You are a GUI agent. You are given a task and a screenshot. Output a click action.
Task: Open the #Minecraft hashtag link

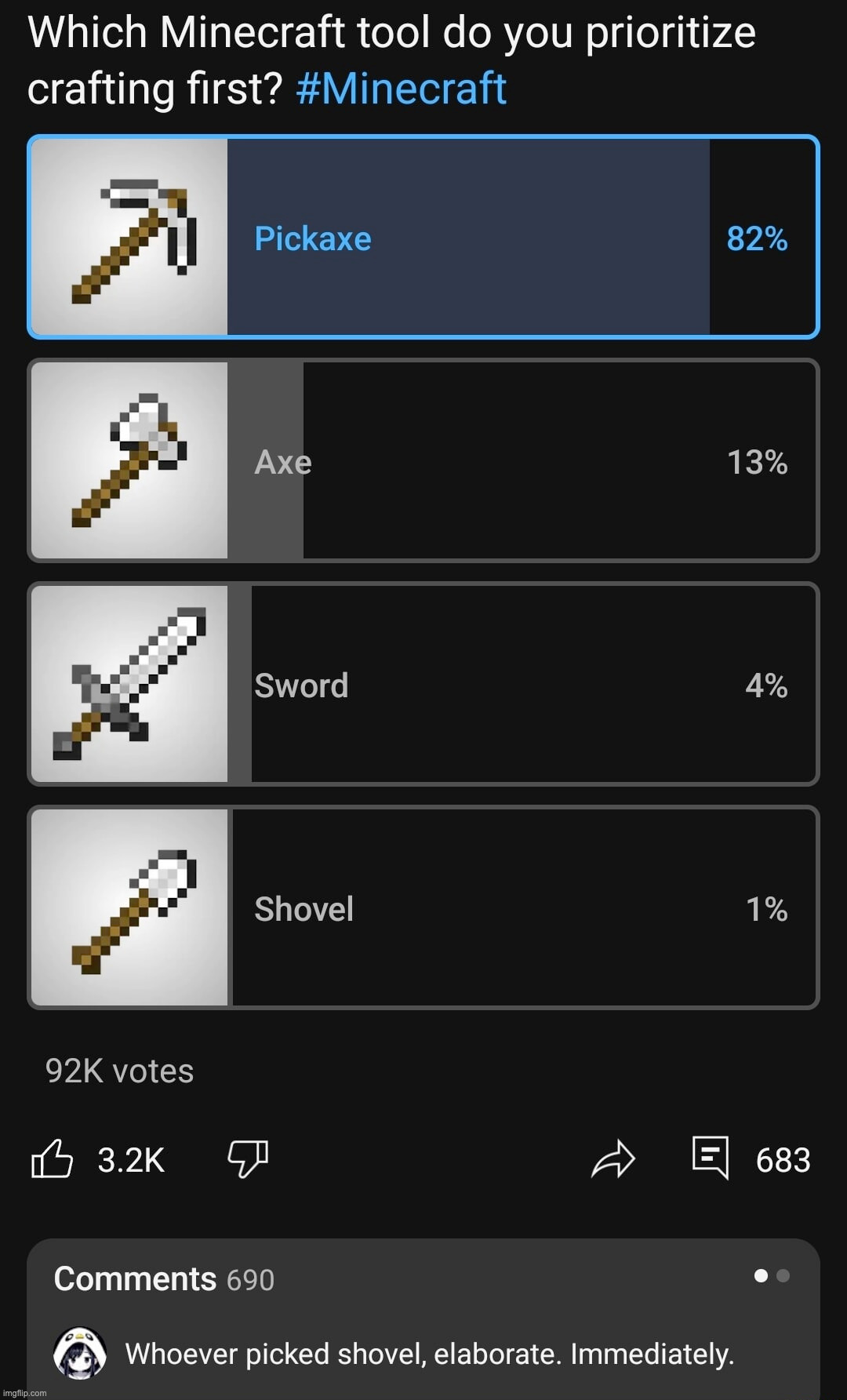(402, 88)
